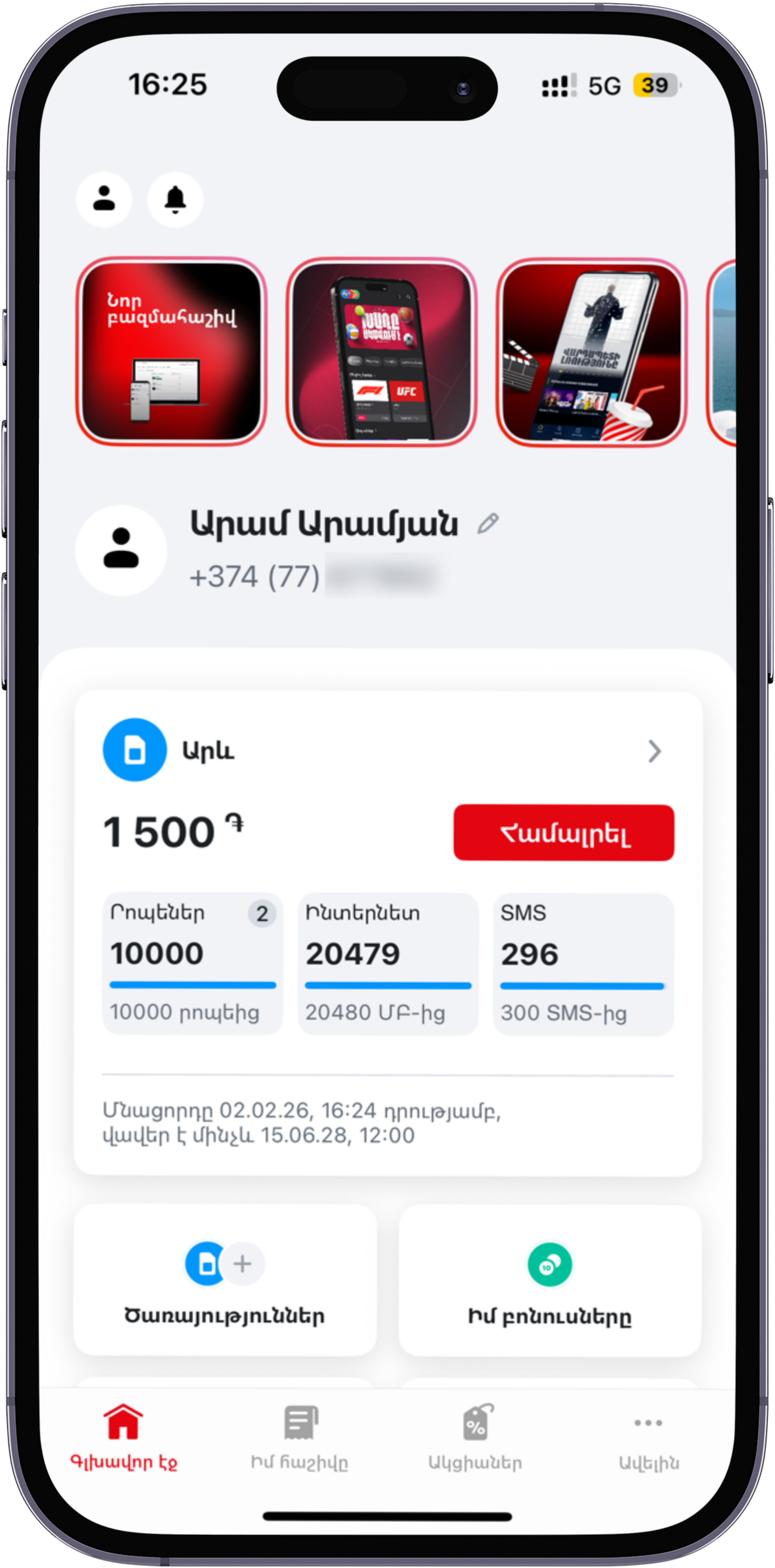Tap the red Համալրել top-up button

(563, 832)
